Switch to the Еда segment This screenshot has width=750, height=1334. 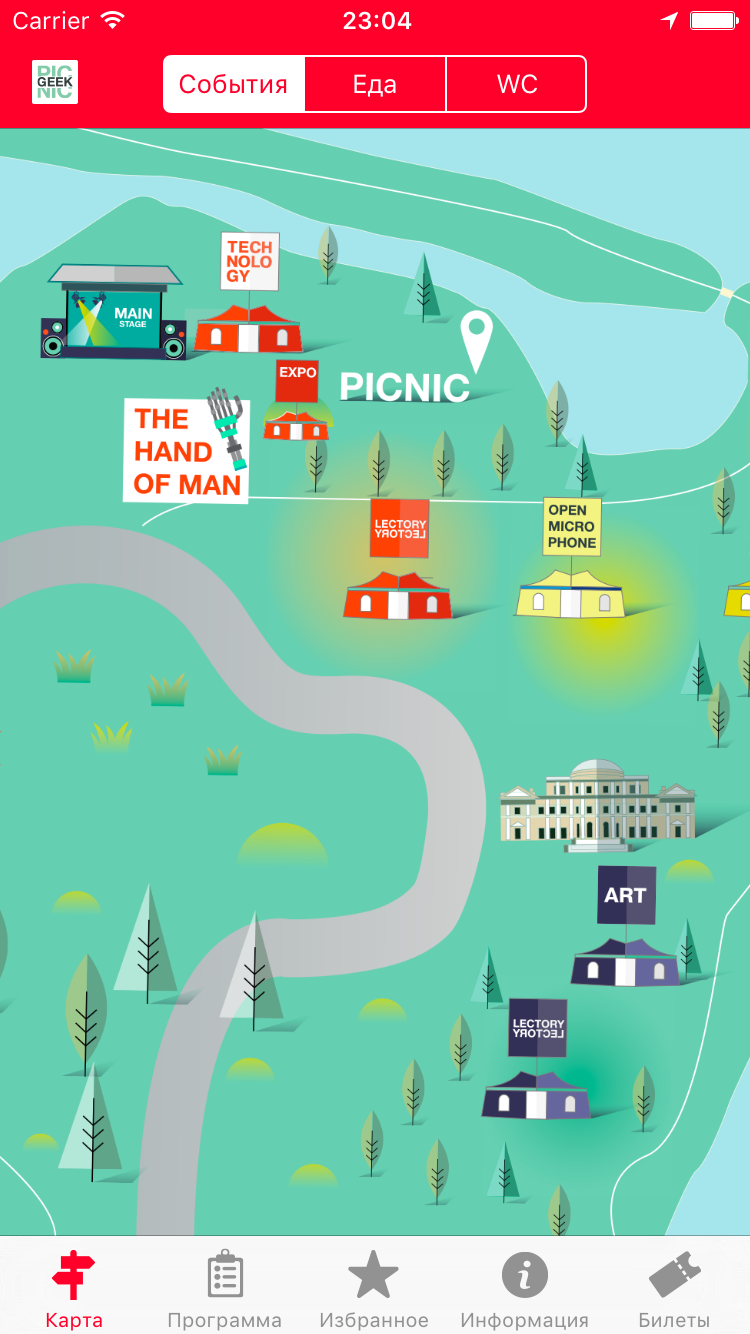[375, 85]
